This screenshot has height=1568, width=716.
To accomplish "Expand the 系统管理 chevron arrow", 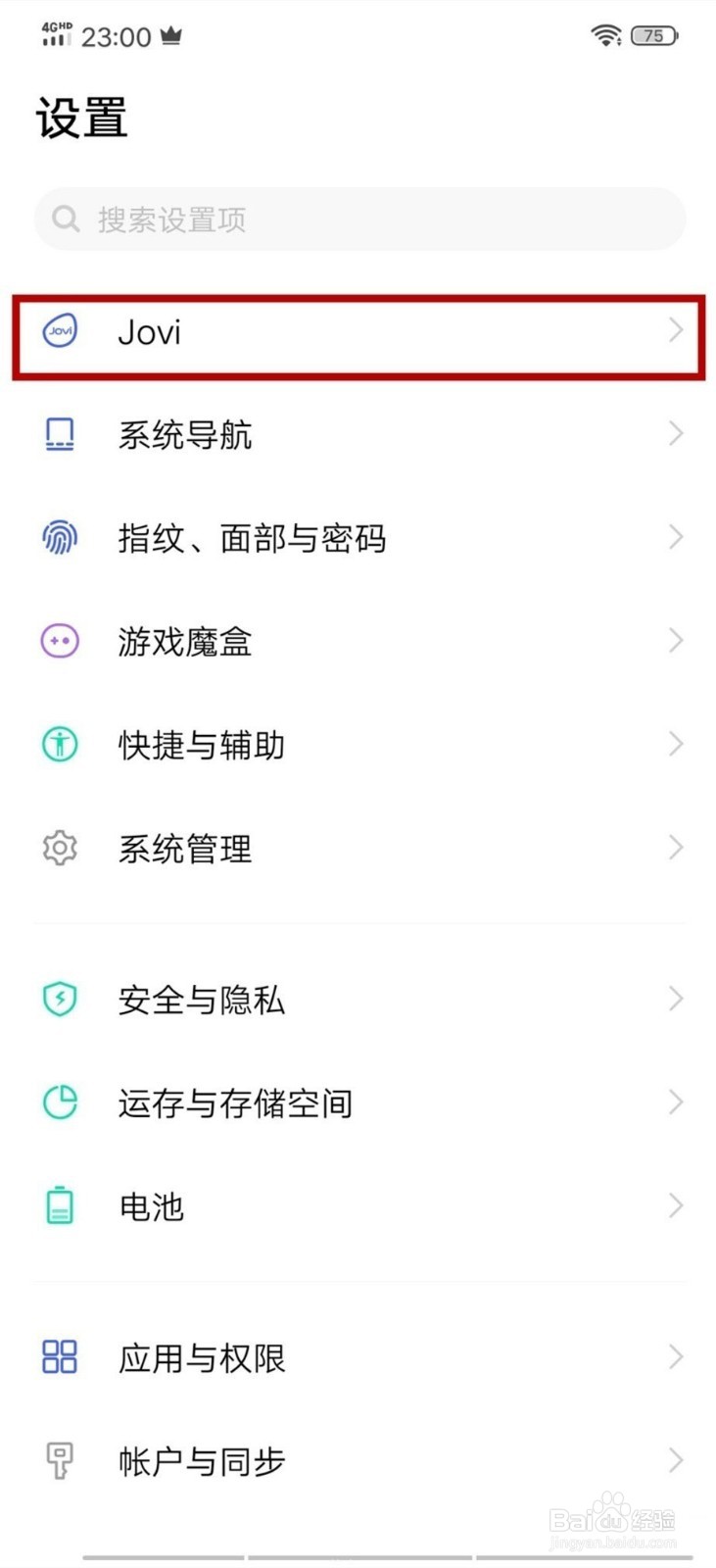I will (674, 847).
